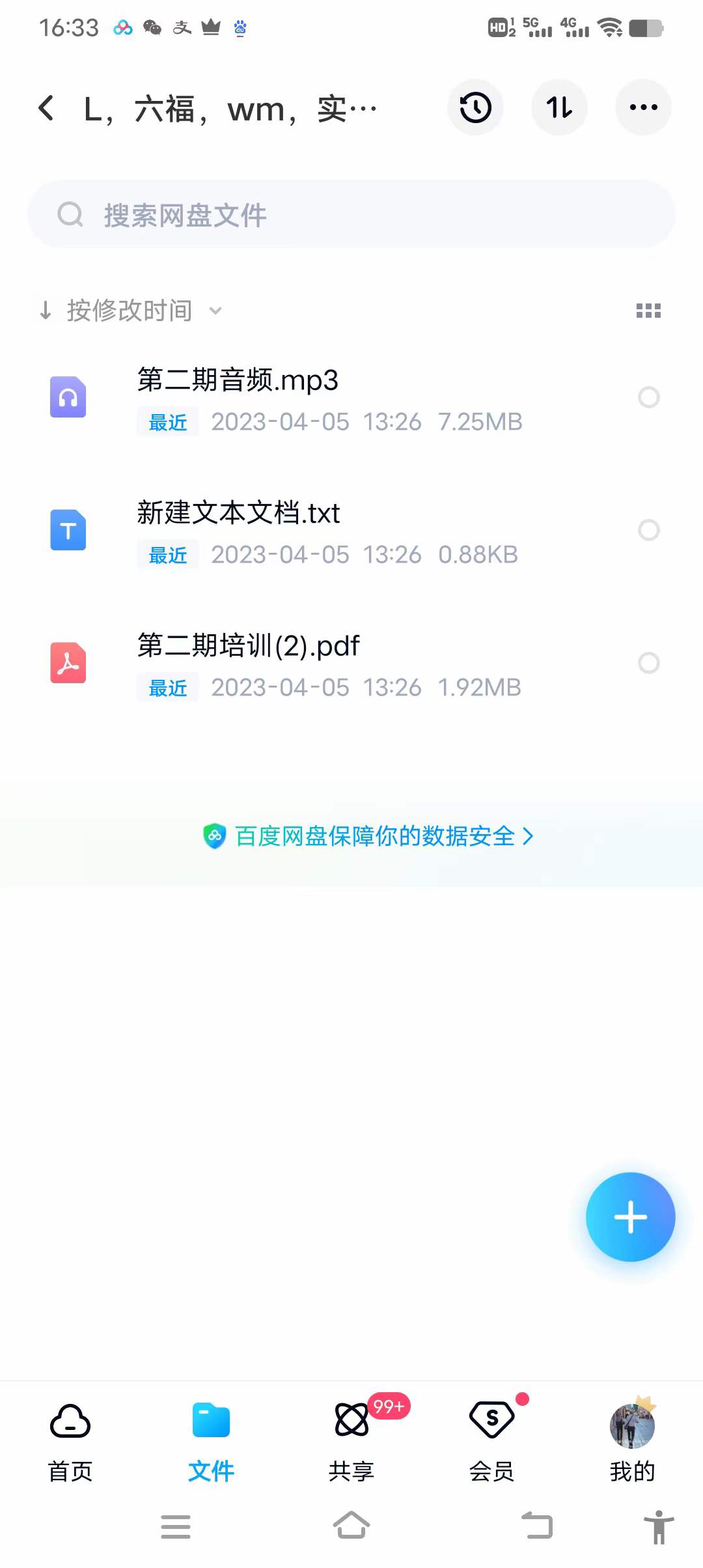703x1568 pixels.
Task: Open the transfer list sort icon
Action: click(x=558, y=107)
